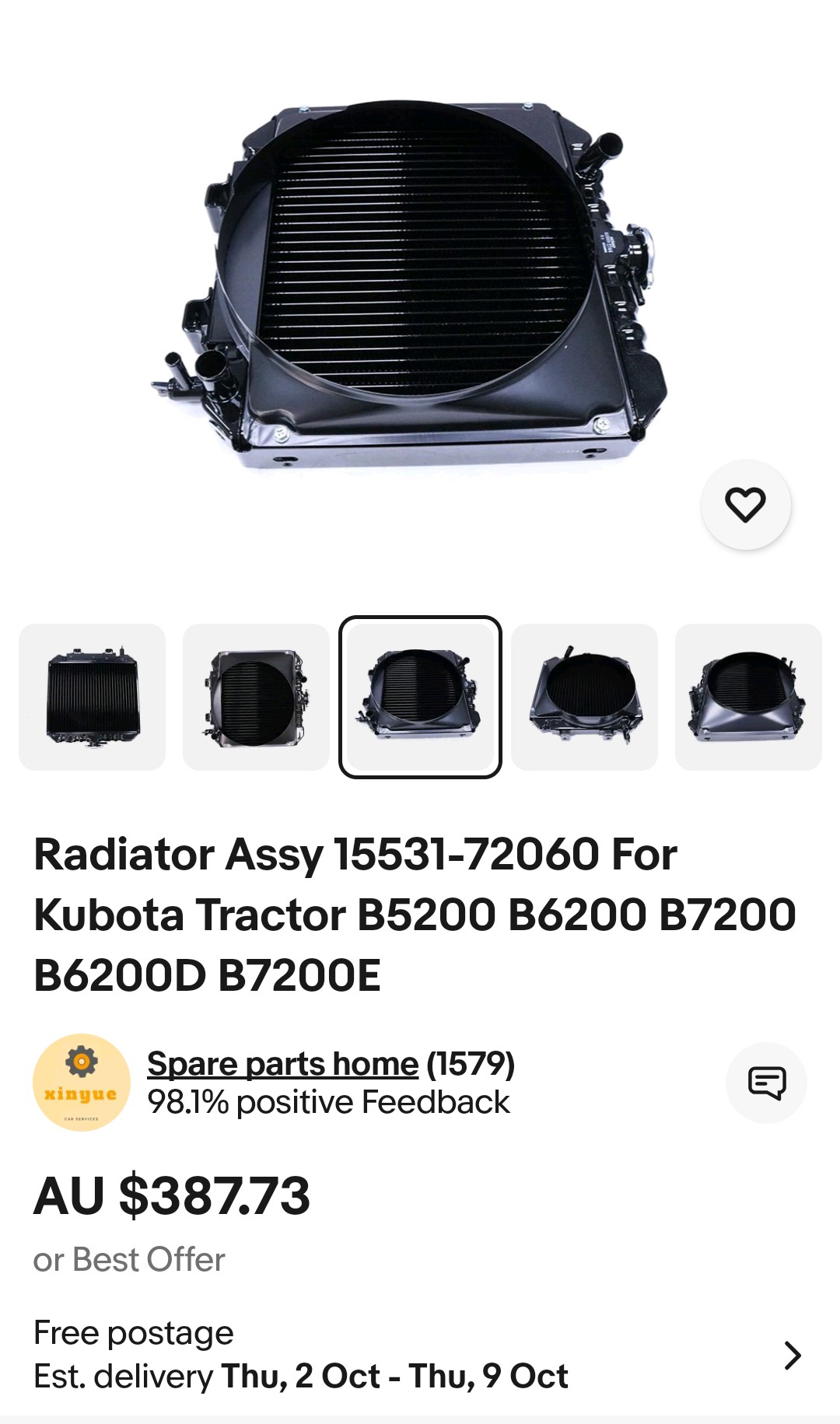This screenshot has width=840, height=1424.
Task: Select the second radiator thumbnail image
Action: pos(256,697)
